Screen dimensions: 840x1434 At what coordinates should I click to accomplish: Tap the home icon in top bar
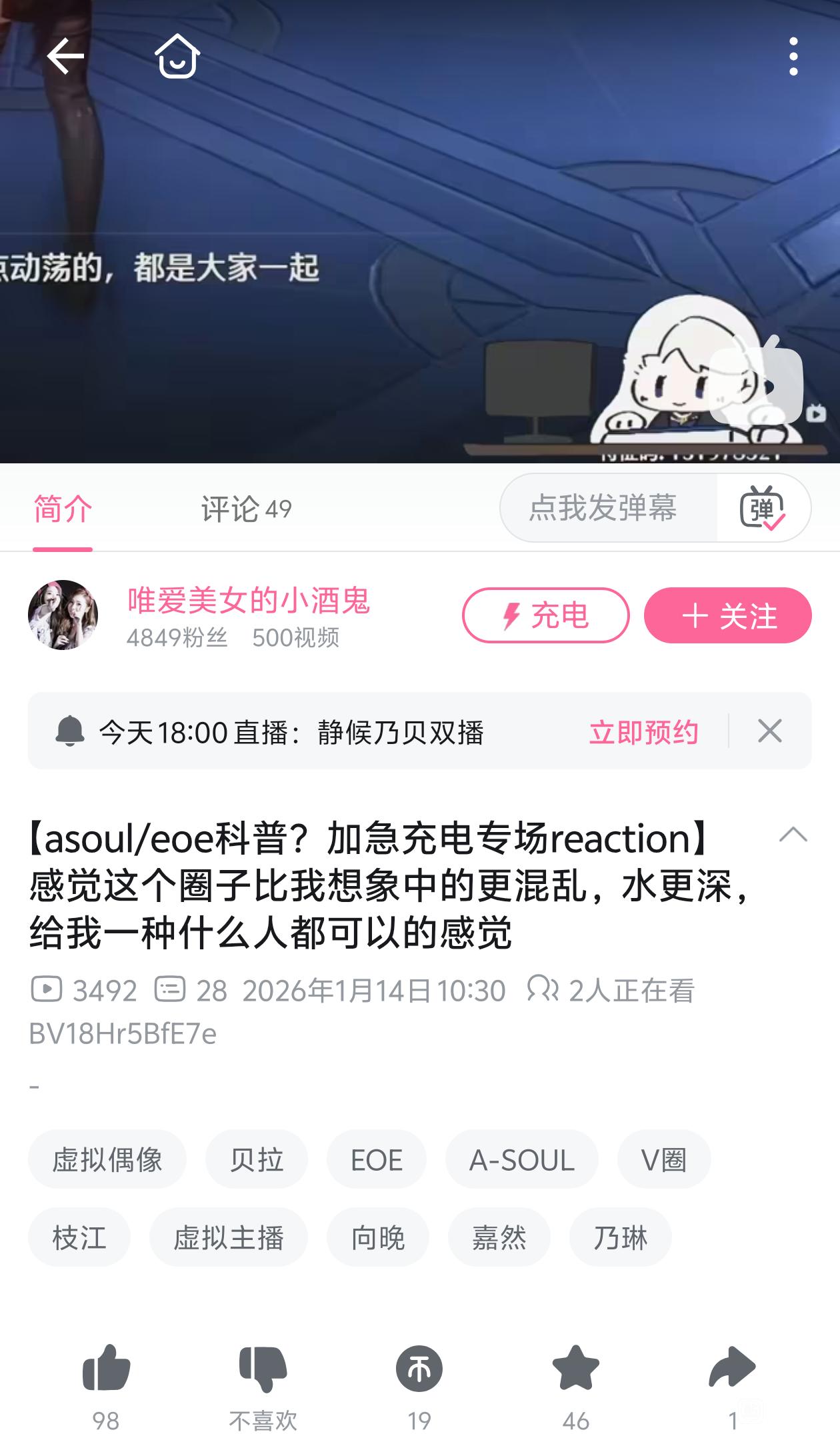pyautogui.click(x=177, y=56)
